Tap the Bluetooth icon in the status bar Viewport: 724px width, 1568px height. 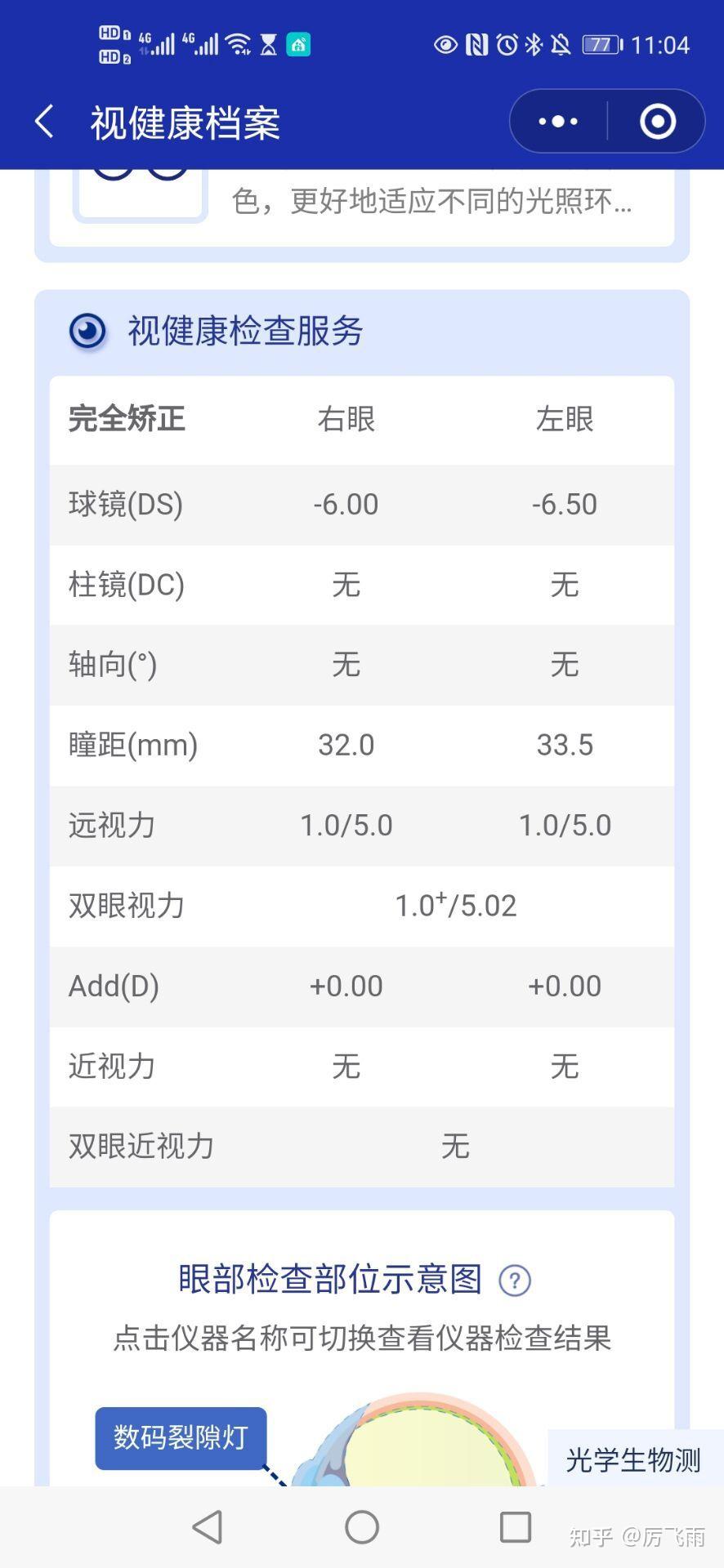click(x=533, y=44)
